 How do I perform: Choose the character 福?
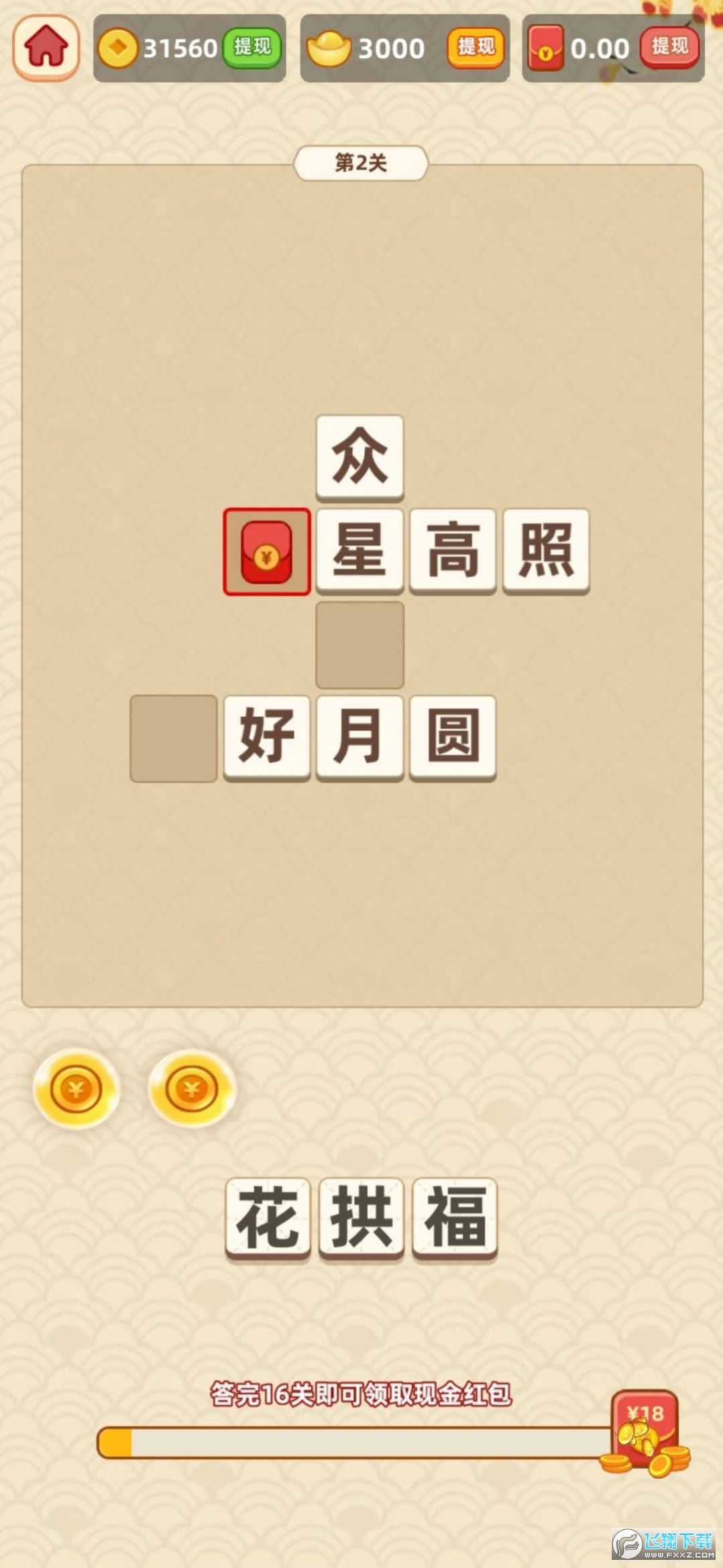(x=455, y=1219)
